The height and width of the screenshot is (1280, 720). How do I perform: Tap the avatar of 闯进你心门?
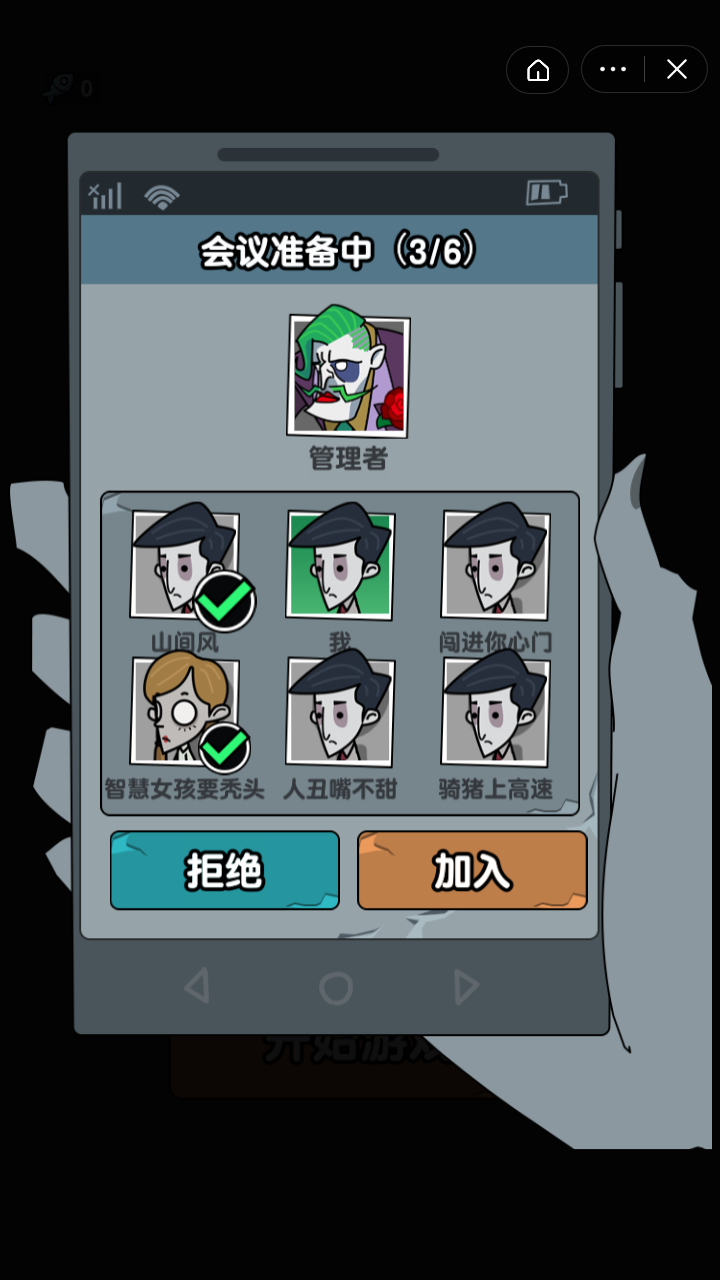click(x=496, y=565)
